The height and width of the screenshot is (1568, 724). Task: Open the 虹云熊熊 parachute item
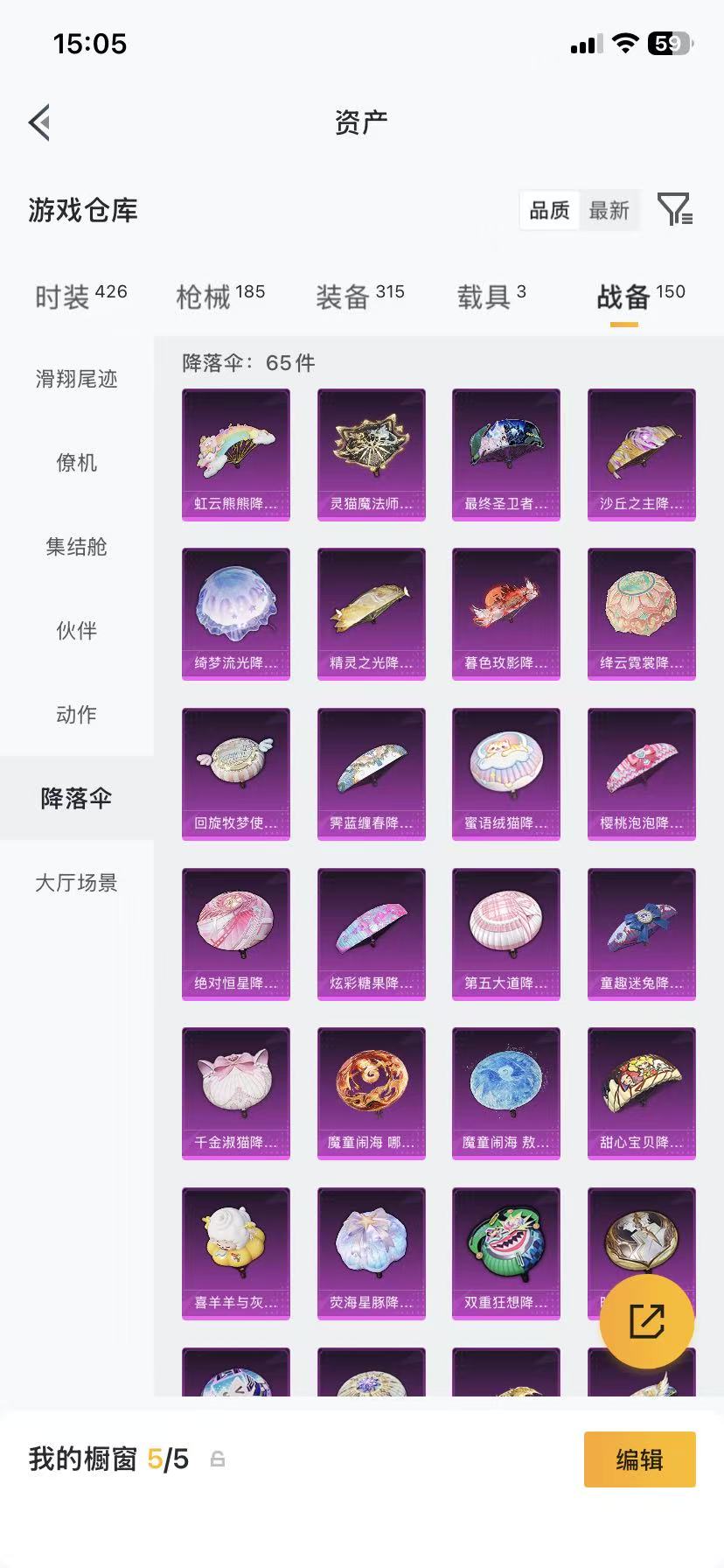pyautogui.click(x=235, y=453)
